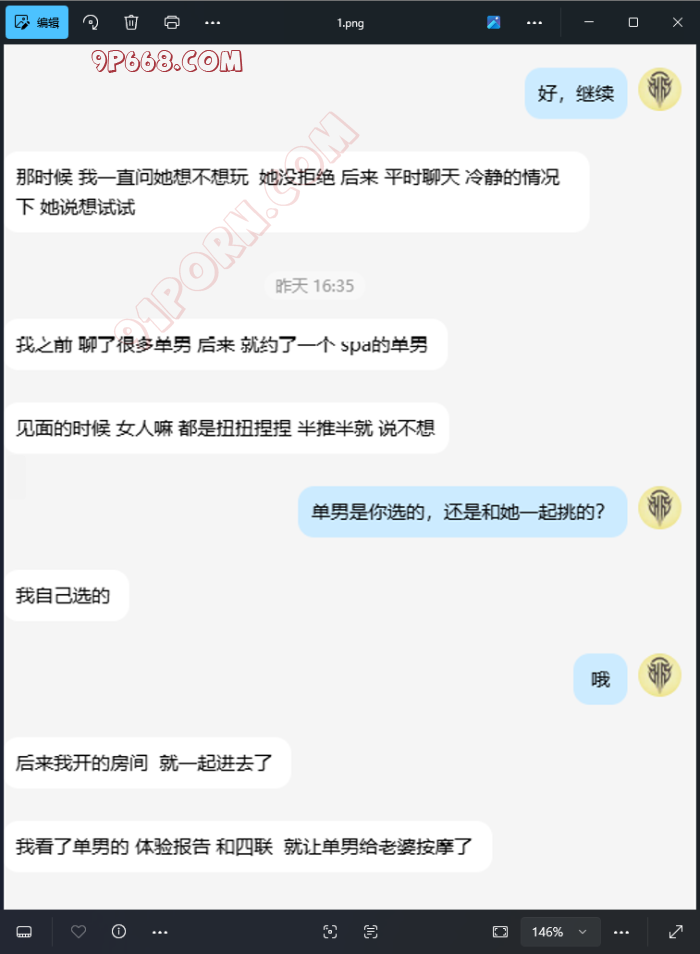Minimize the Photos window
Viewport: 700px width, 954px height.
click(x=587, y=22)
